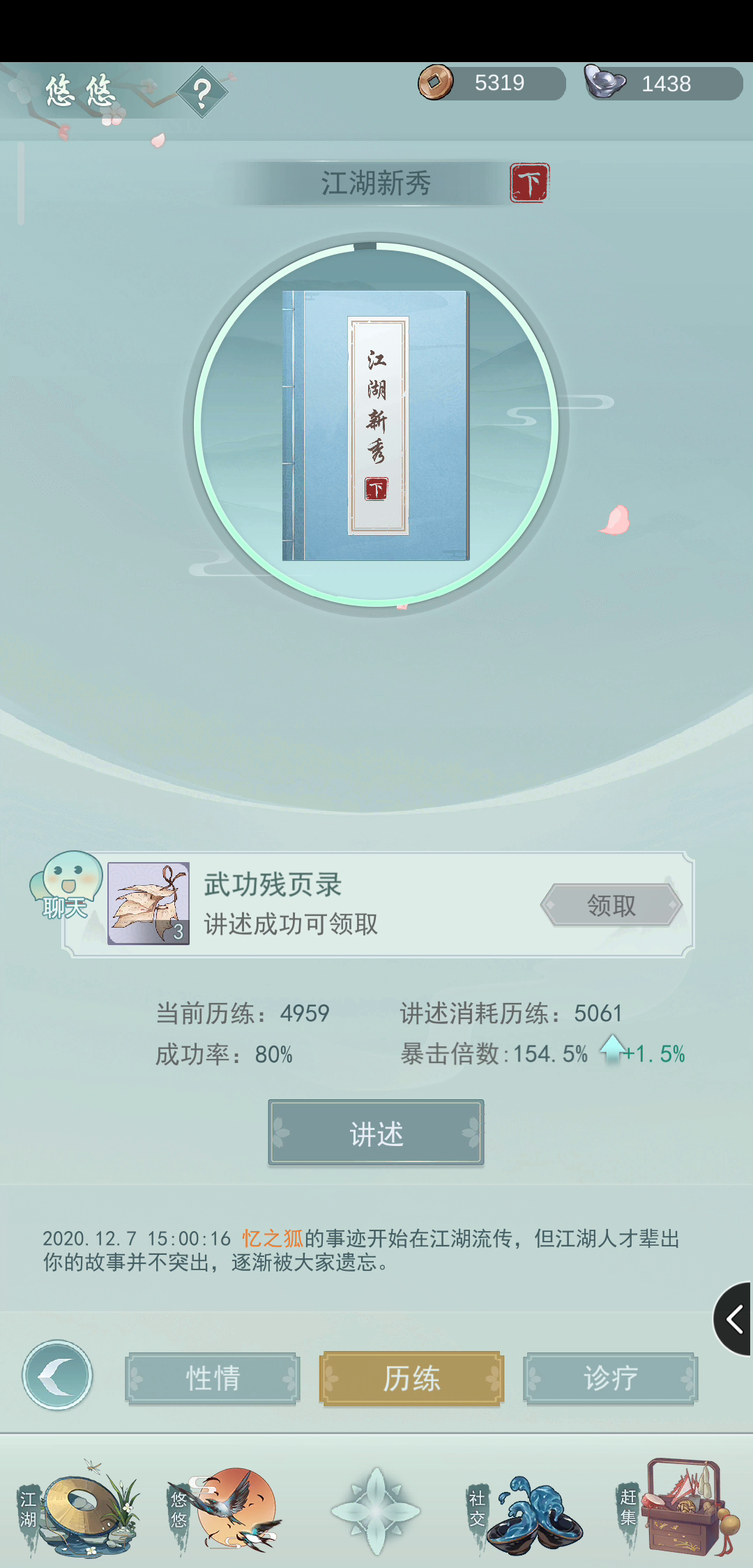Open the 悠悠 bottom navigation item
Screen dimensions: 753x1568
[227, 1507]
